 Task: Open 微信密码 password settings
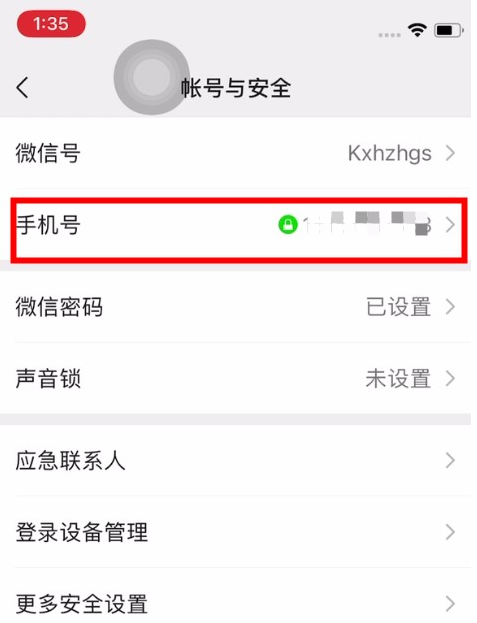tap(238, 307)
